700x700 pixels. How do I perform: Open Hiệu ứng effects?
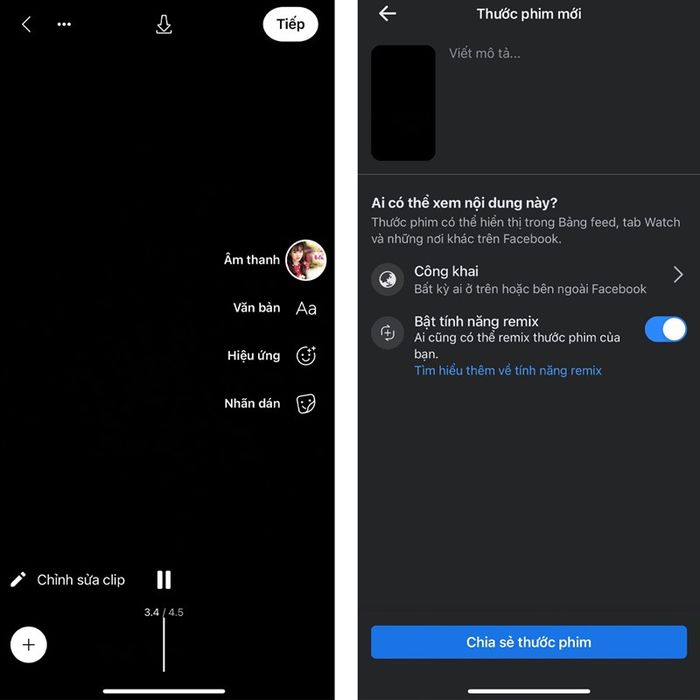click(x=306, y=355)
